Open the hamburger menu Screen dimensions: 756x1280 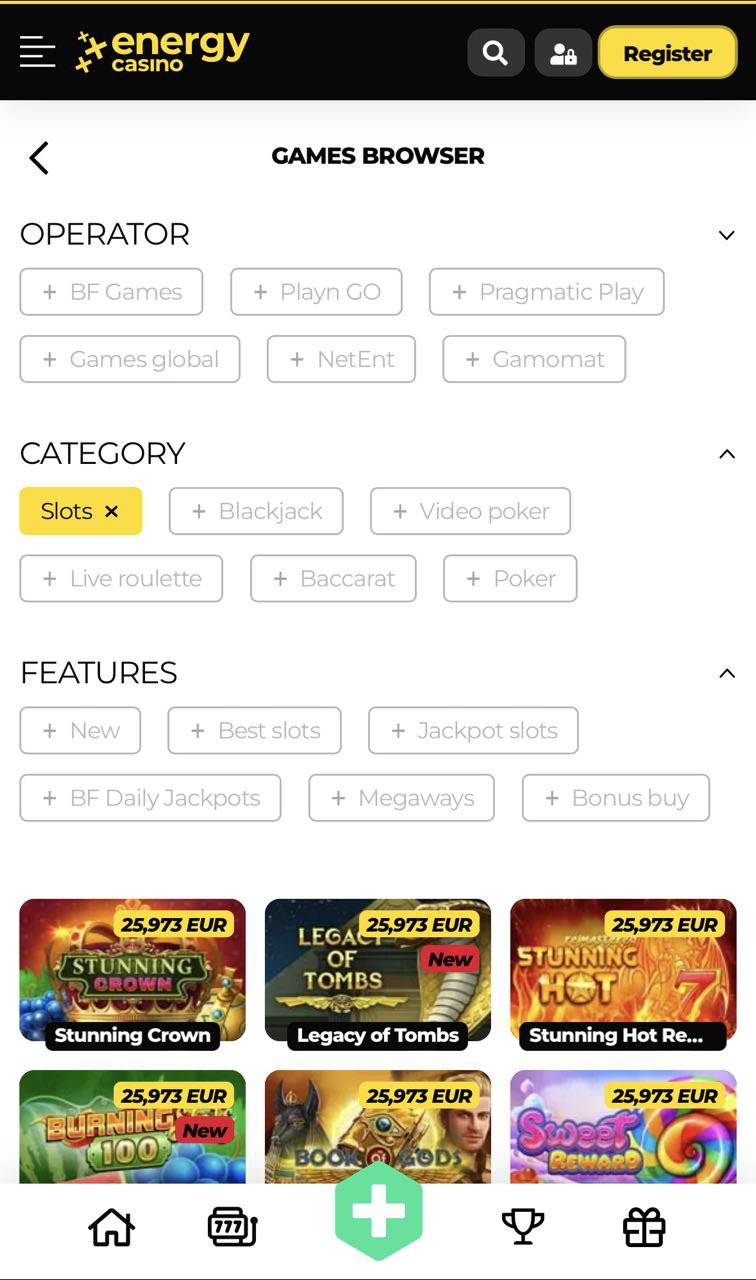point(37,52)
